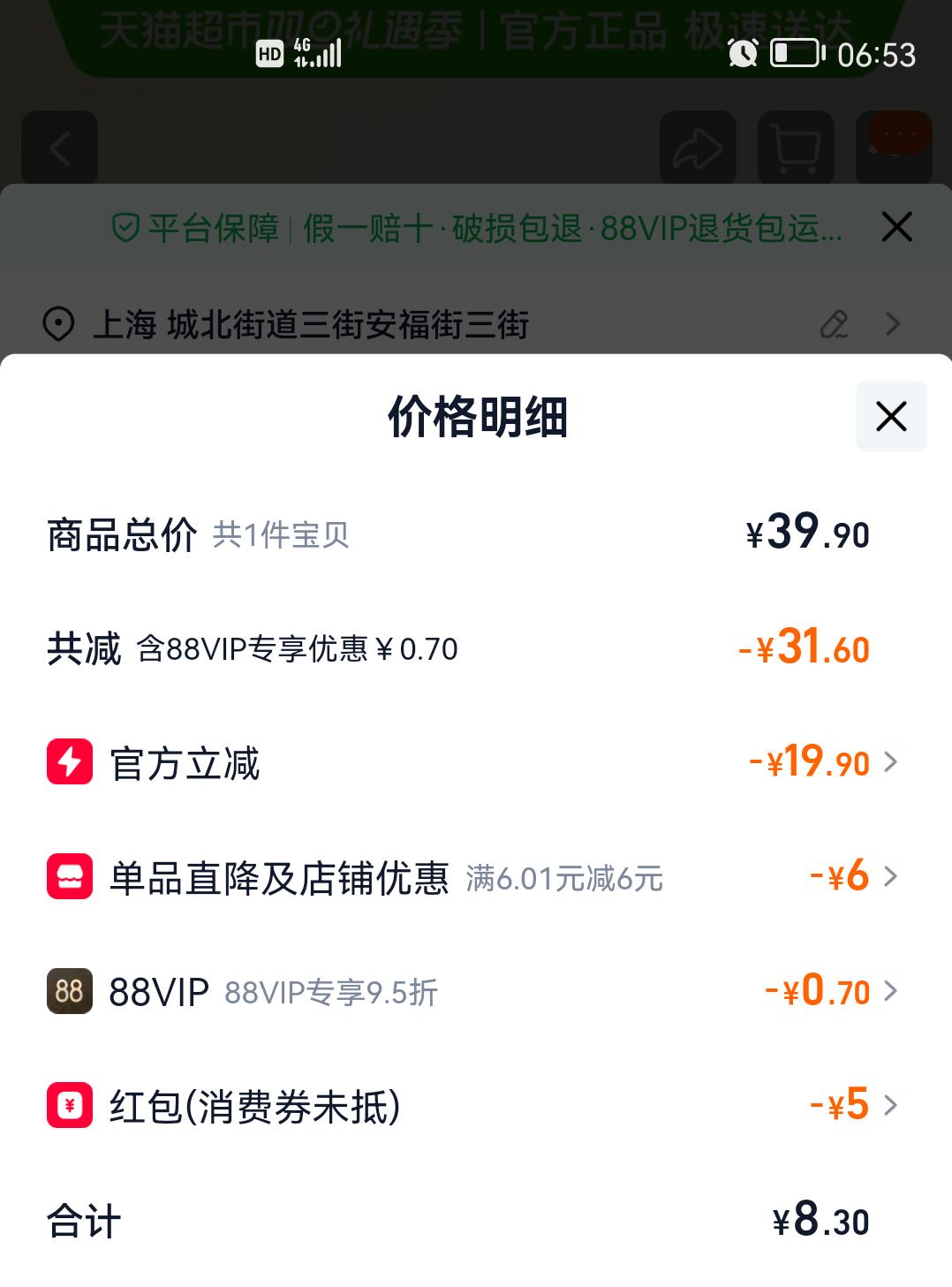Tap the shopping cart icon
The width and height of the screenshot is (952, 1287).
(796, 148)
